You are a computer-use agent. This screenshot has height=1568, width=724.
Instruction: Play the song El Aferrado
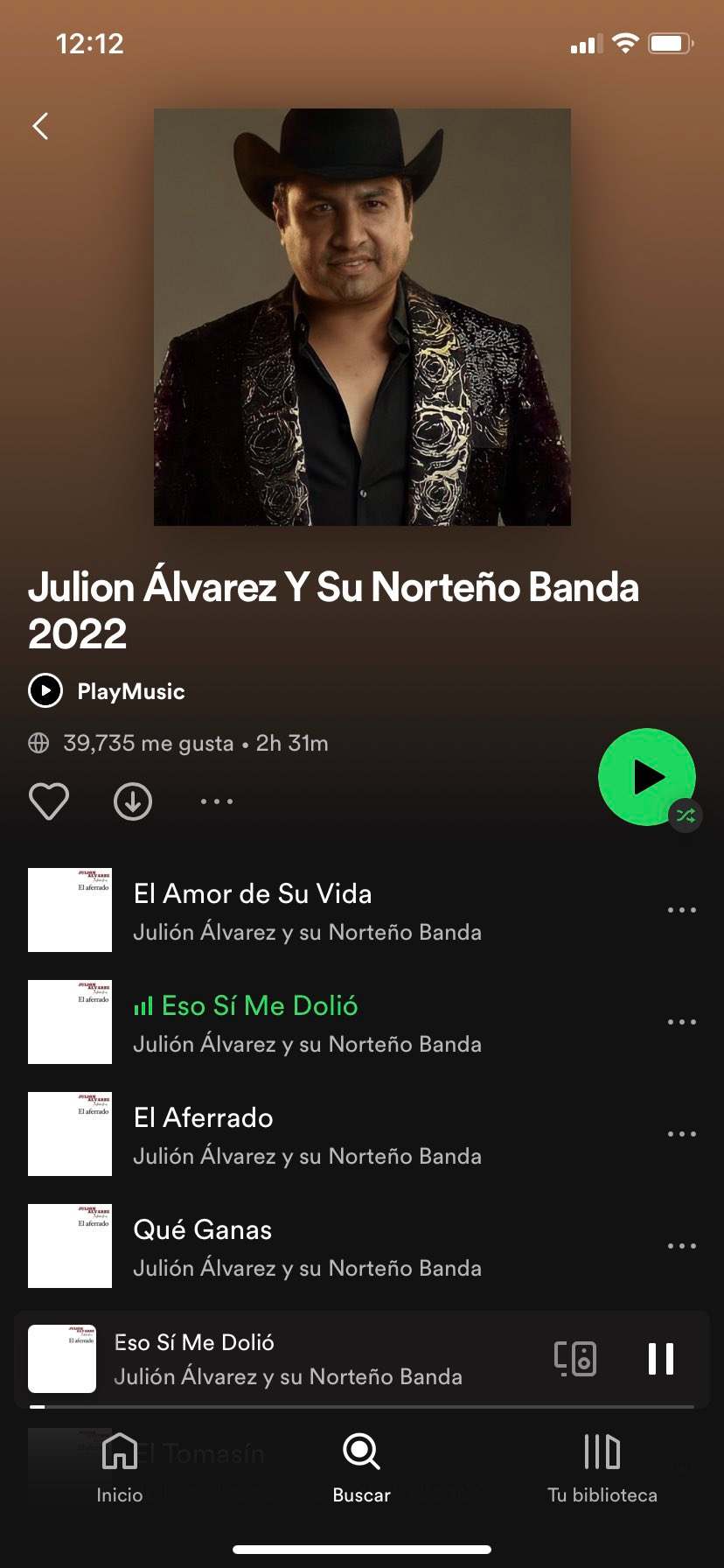tap(306, 1134)
